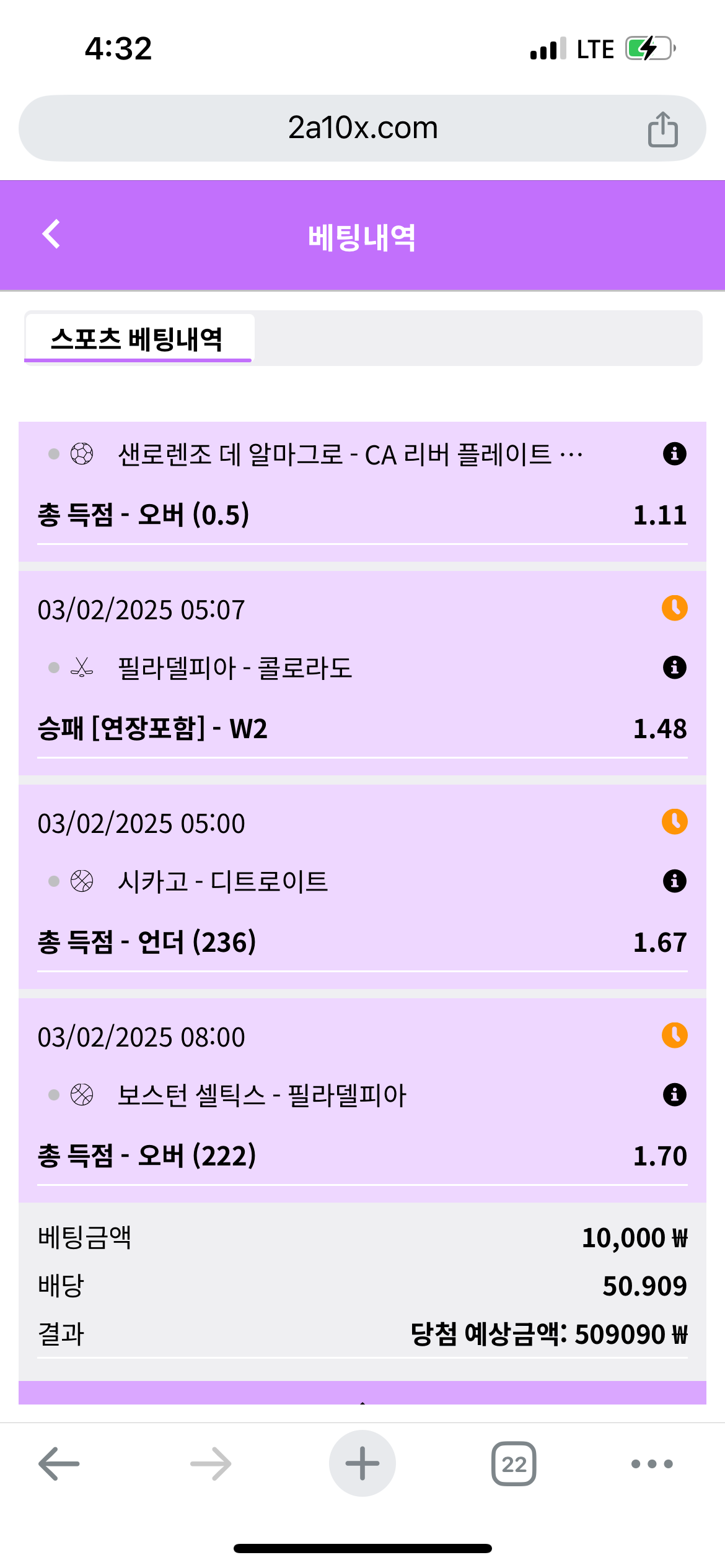Viewport: 725px width, 1568px height.
Task: Open a new browser tab
Action: coord(362,1464)
